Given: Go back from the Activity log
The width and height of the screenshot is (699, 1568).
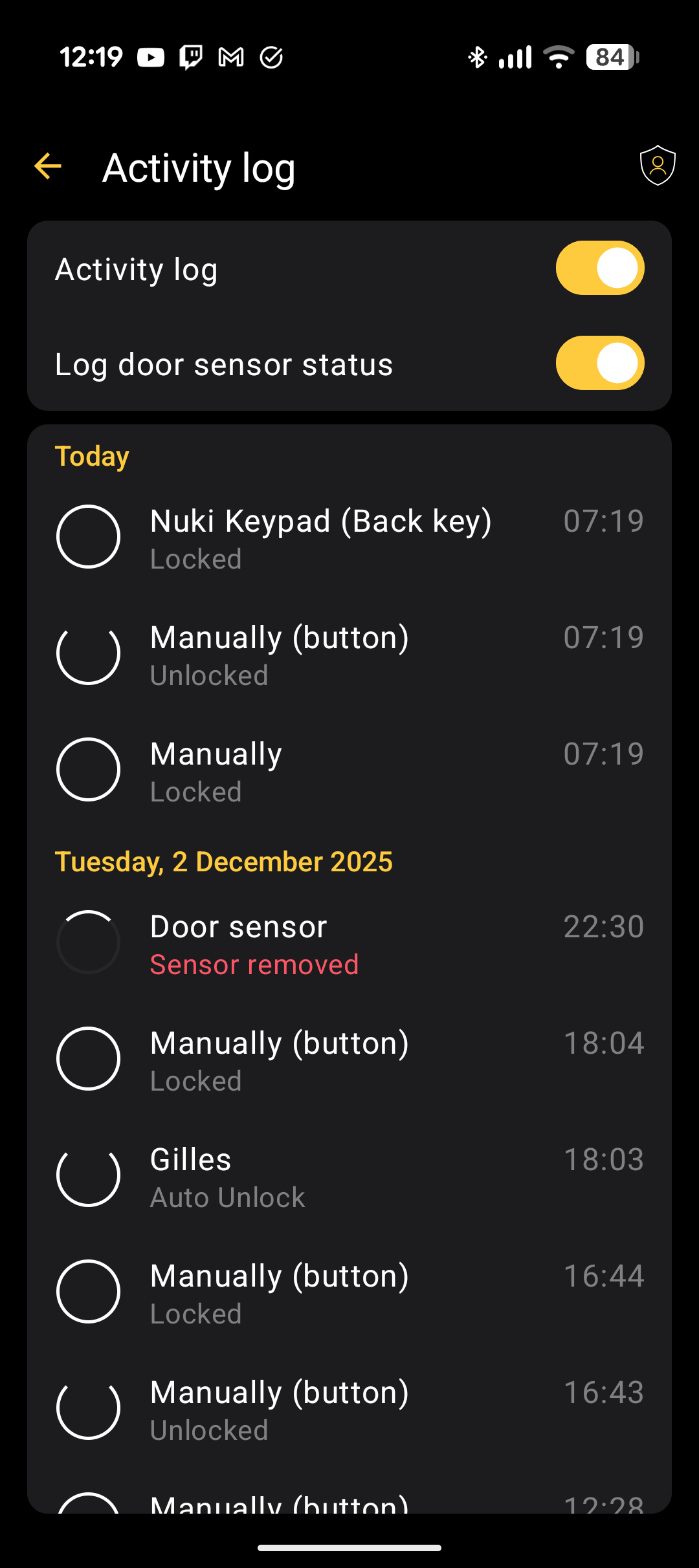Looking at the screenshot, I should (x=48, y=167).
